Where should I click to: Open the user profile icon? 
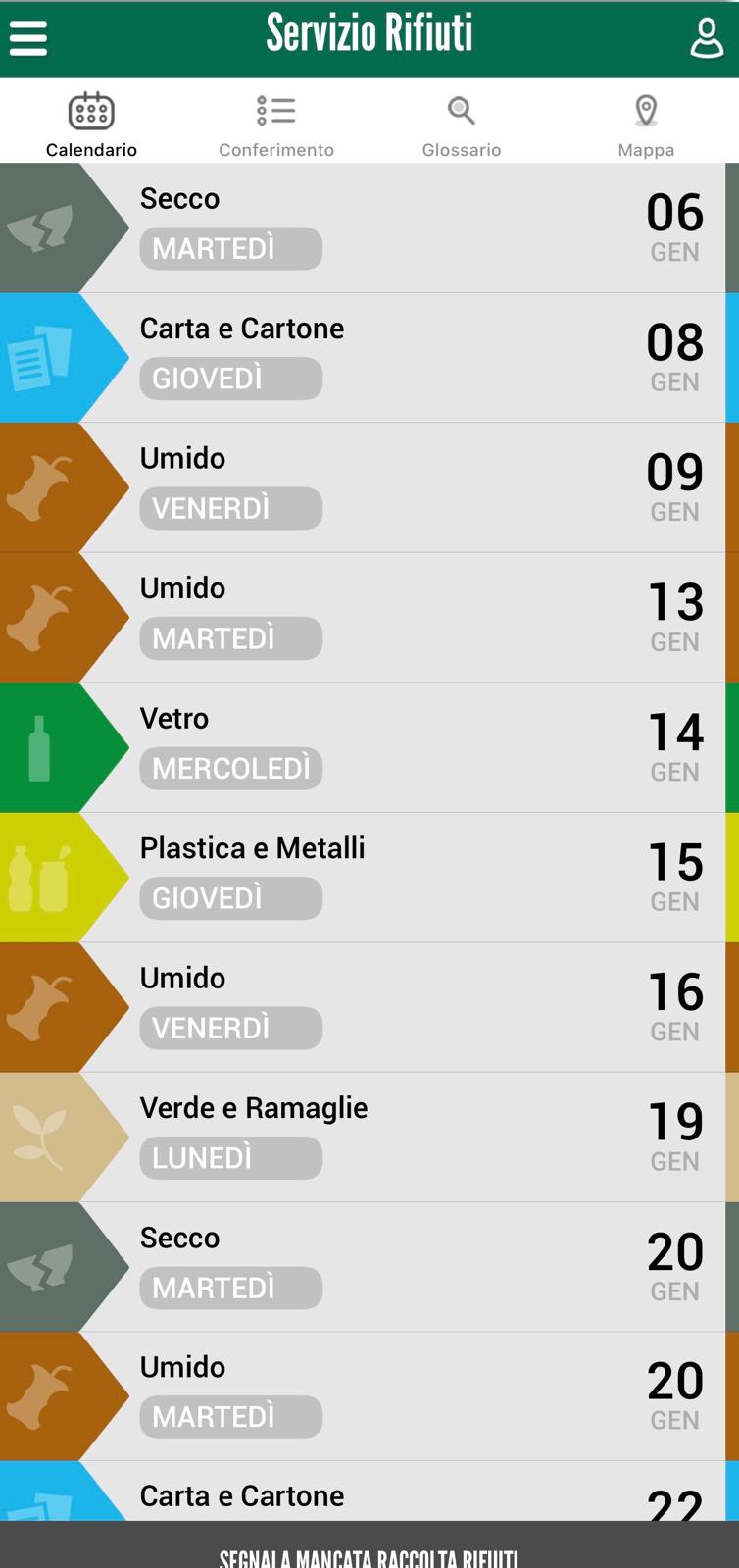point(707,37)
